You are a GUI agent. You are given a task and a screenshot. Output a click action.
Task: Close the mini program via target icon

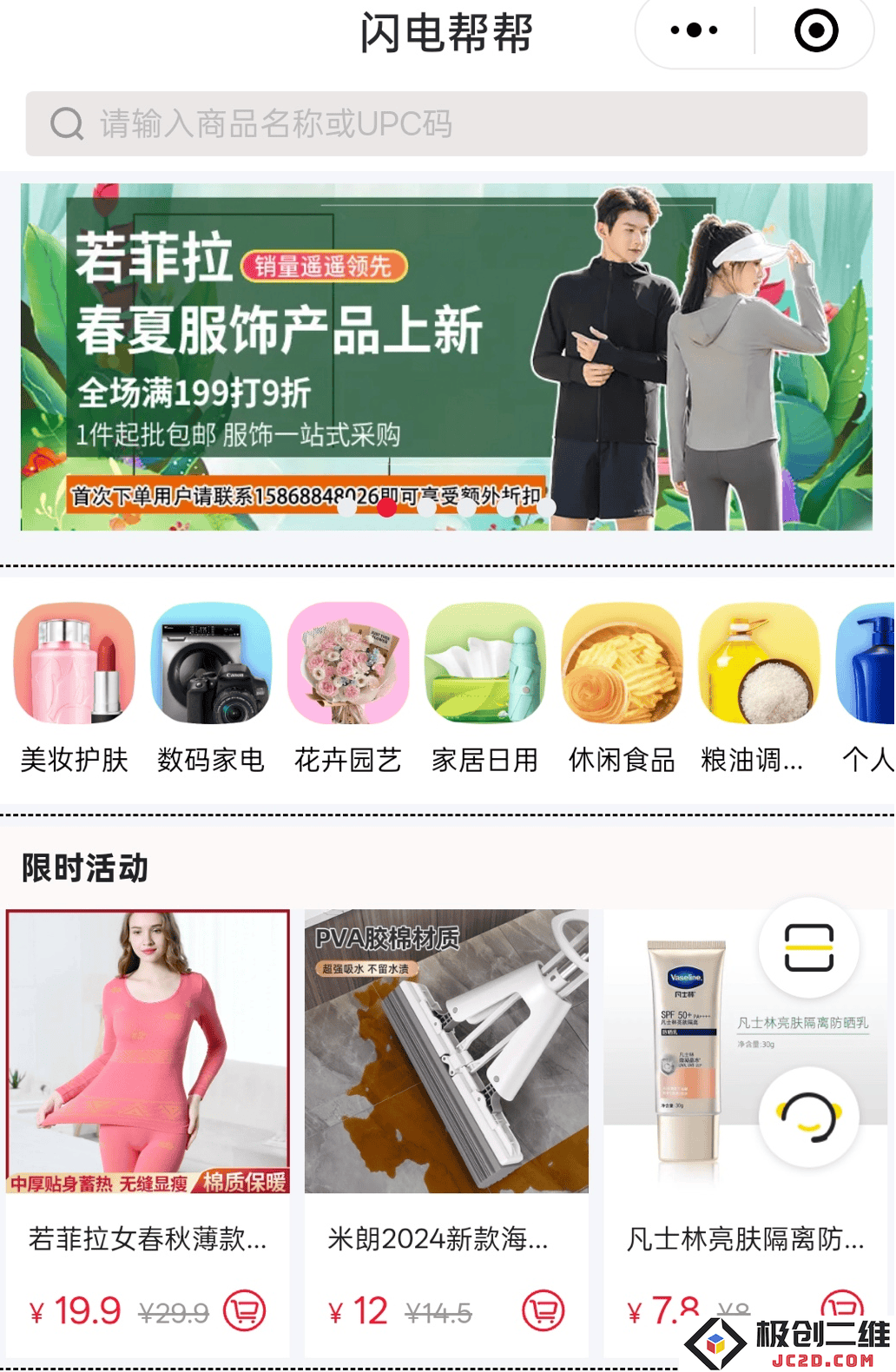[816, 30]
